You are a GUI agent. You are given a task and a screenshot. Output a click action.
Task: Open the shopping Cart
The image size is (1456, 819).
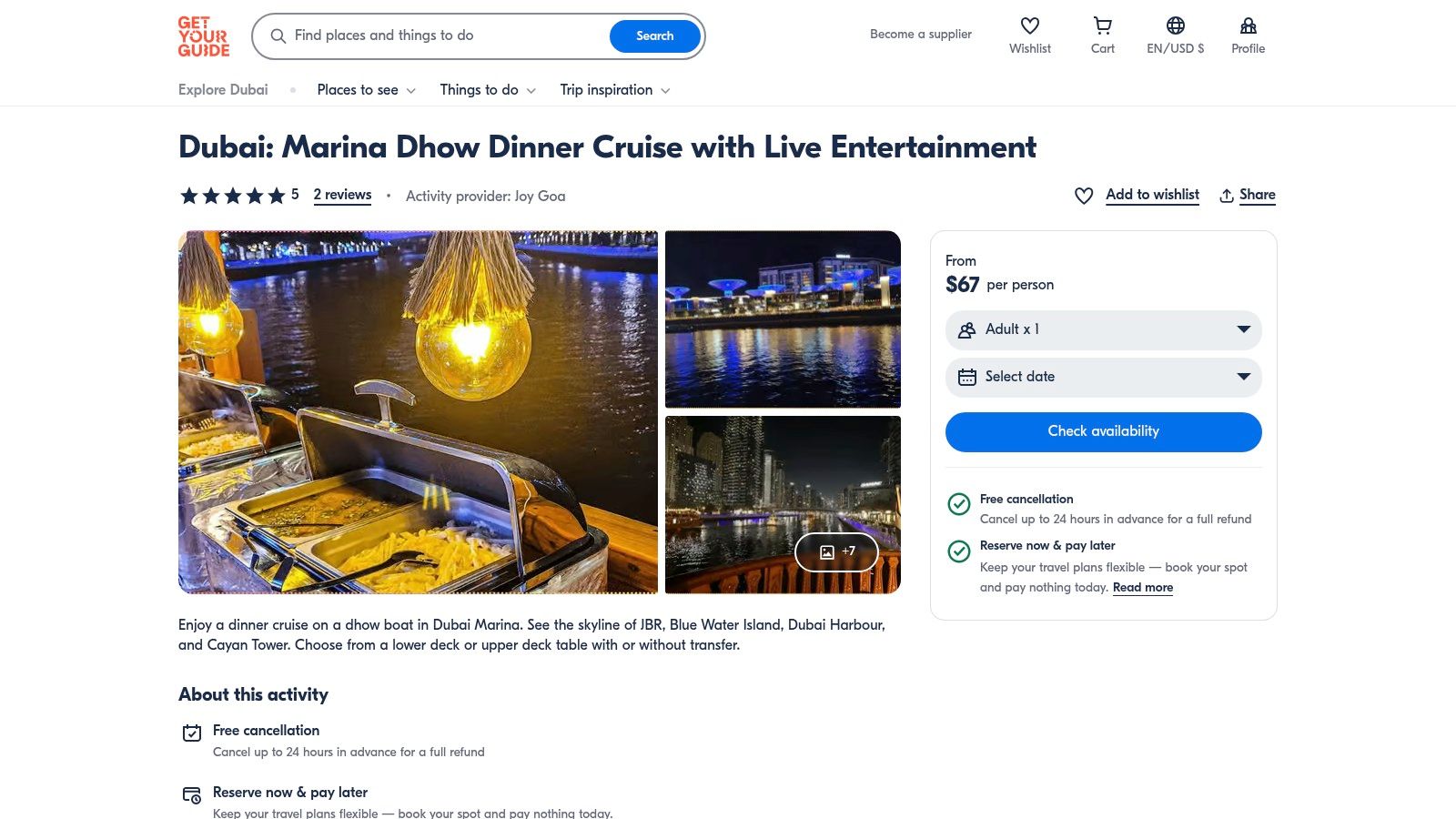coord(1102,35)
